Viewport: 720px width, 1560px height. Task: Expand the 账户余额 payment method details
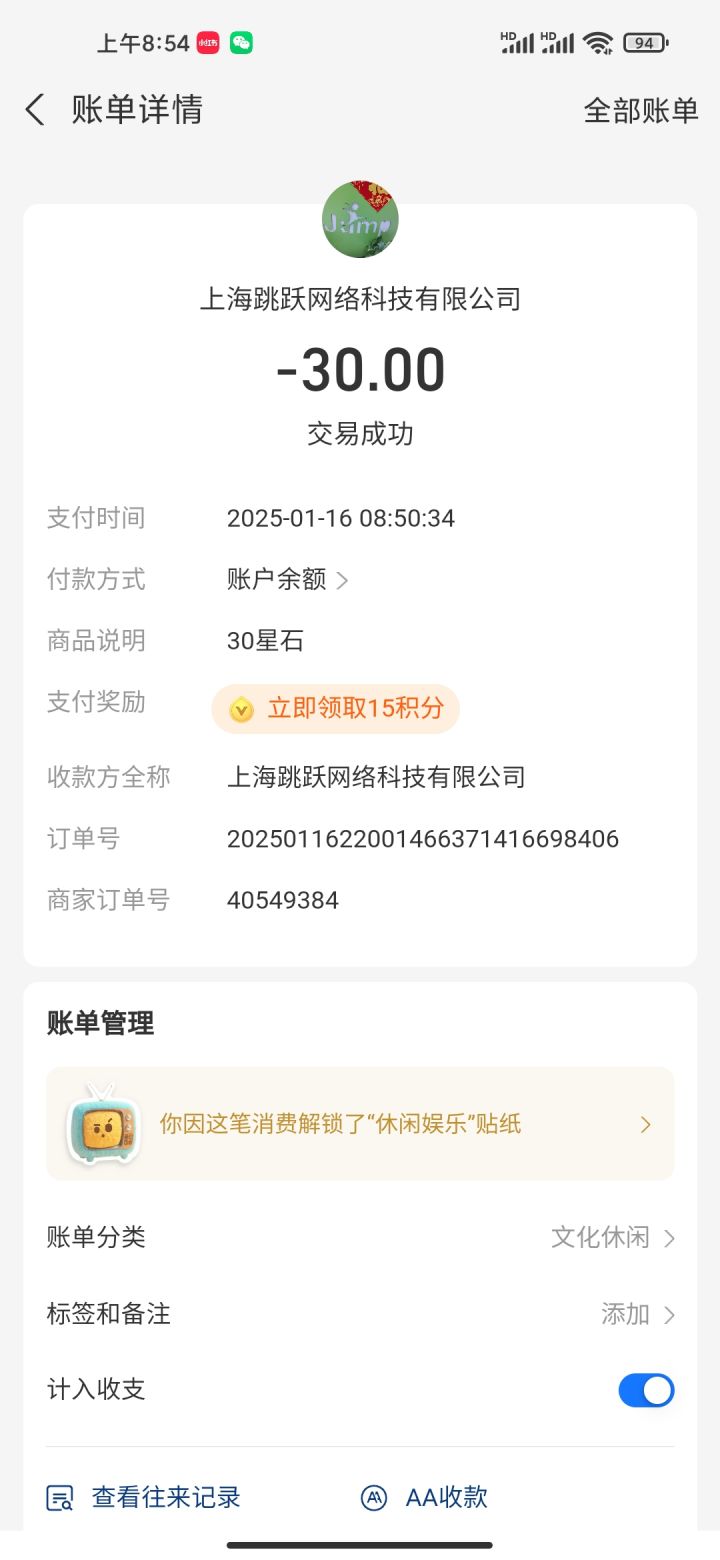coord(288,579)
